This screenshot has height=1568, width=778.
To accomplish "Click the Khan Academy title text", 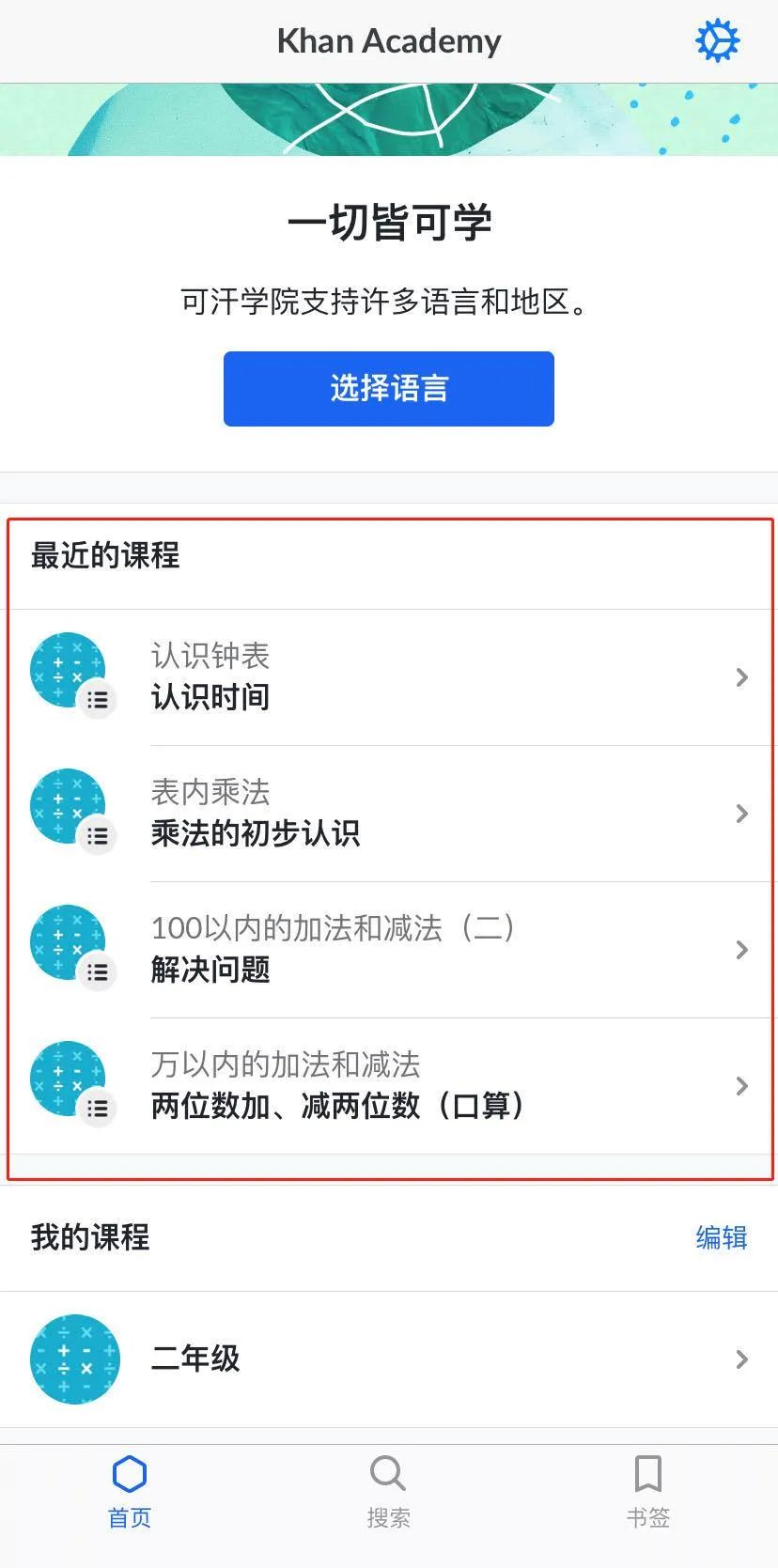I will 388,40.
